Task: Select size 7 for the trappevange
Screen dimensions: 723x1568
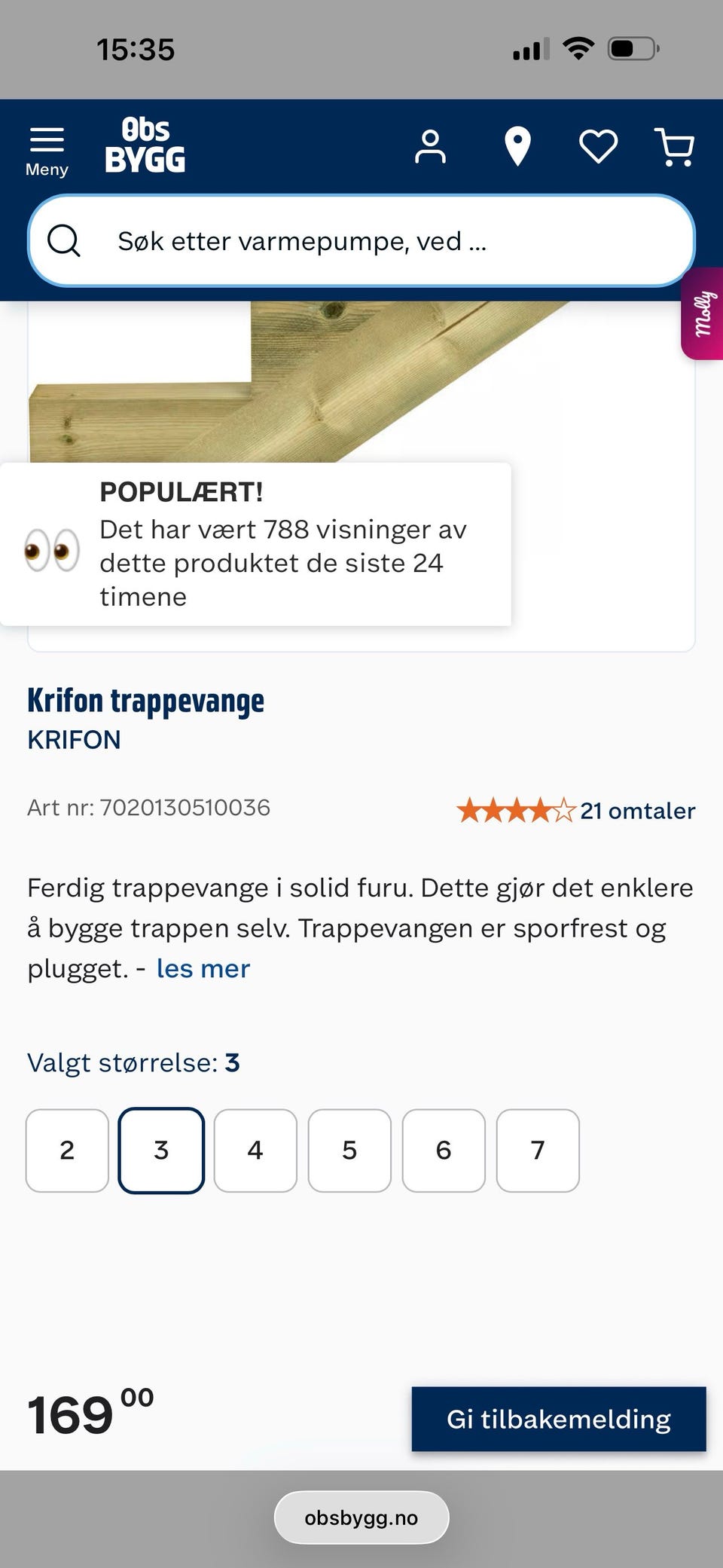Action: coord(537,1151)
